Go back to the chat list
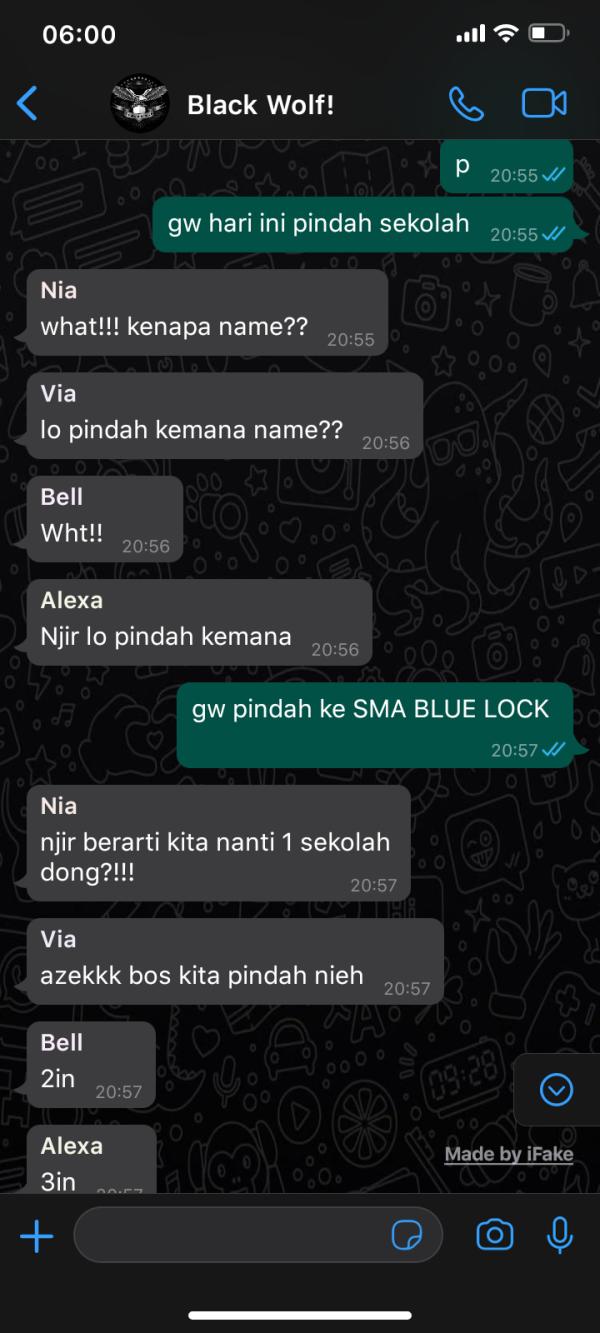Screen dimensions: 600x1333 [28, 103]
